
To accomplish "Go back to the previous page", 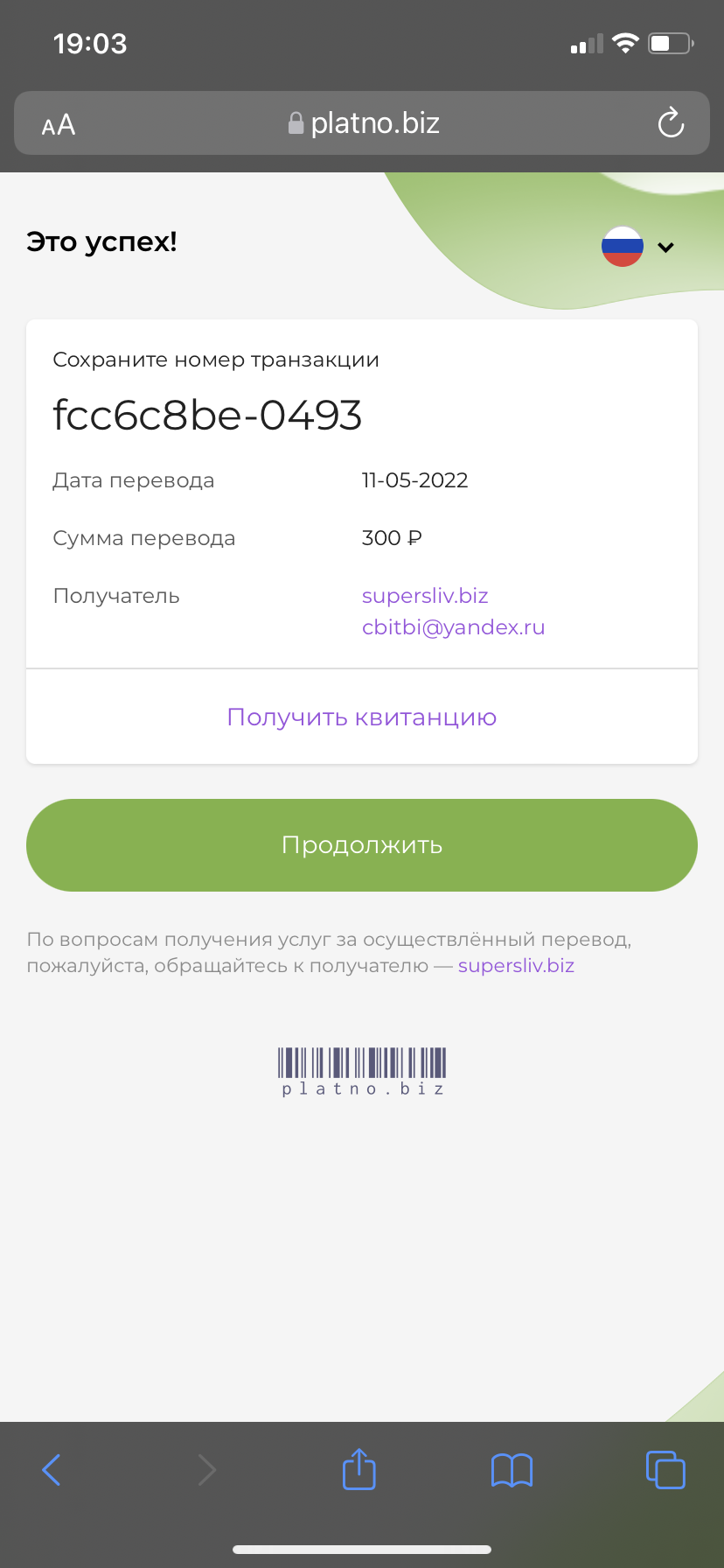I will point(52,1470).
